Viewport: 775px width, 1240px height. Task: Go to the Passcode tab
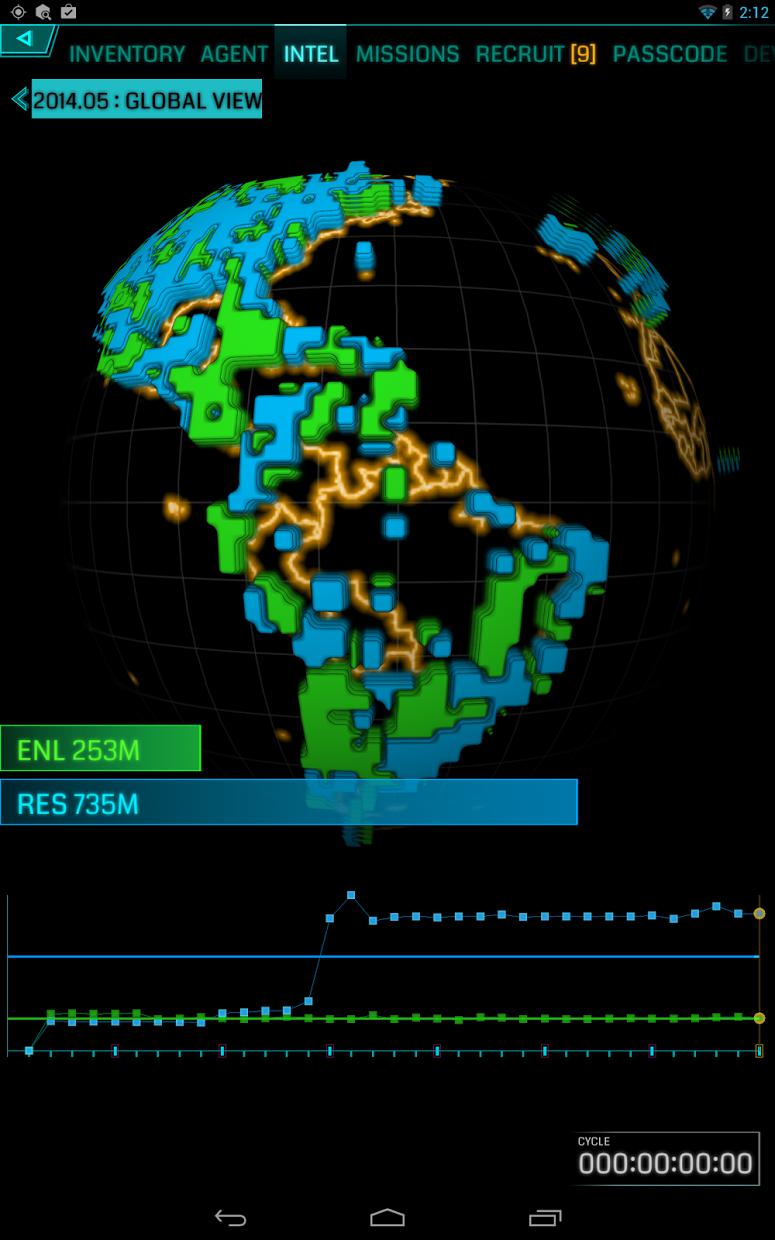click(x=669, y=54)
